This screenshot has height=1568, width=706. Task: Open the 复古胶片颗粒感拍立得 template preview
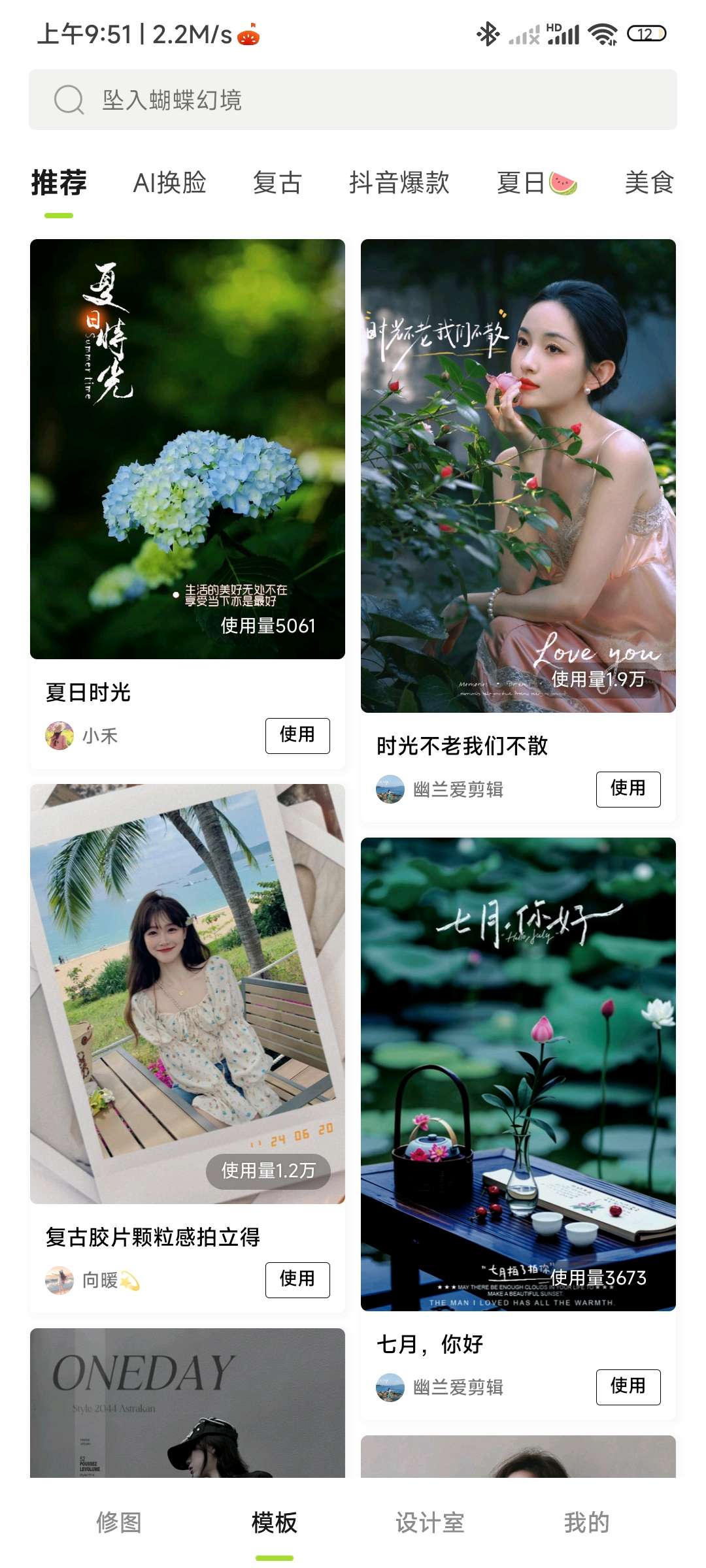188,993
